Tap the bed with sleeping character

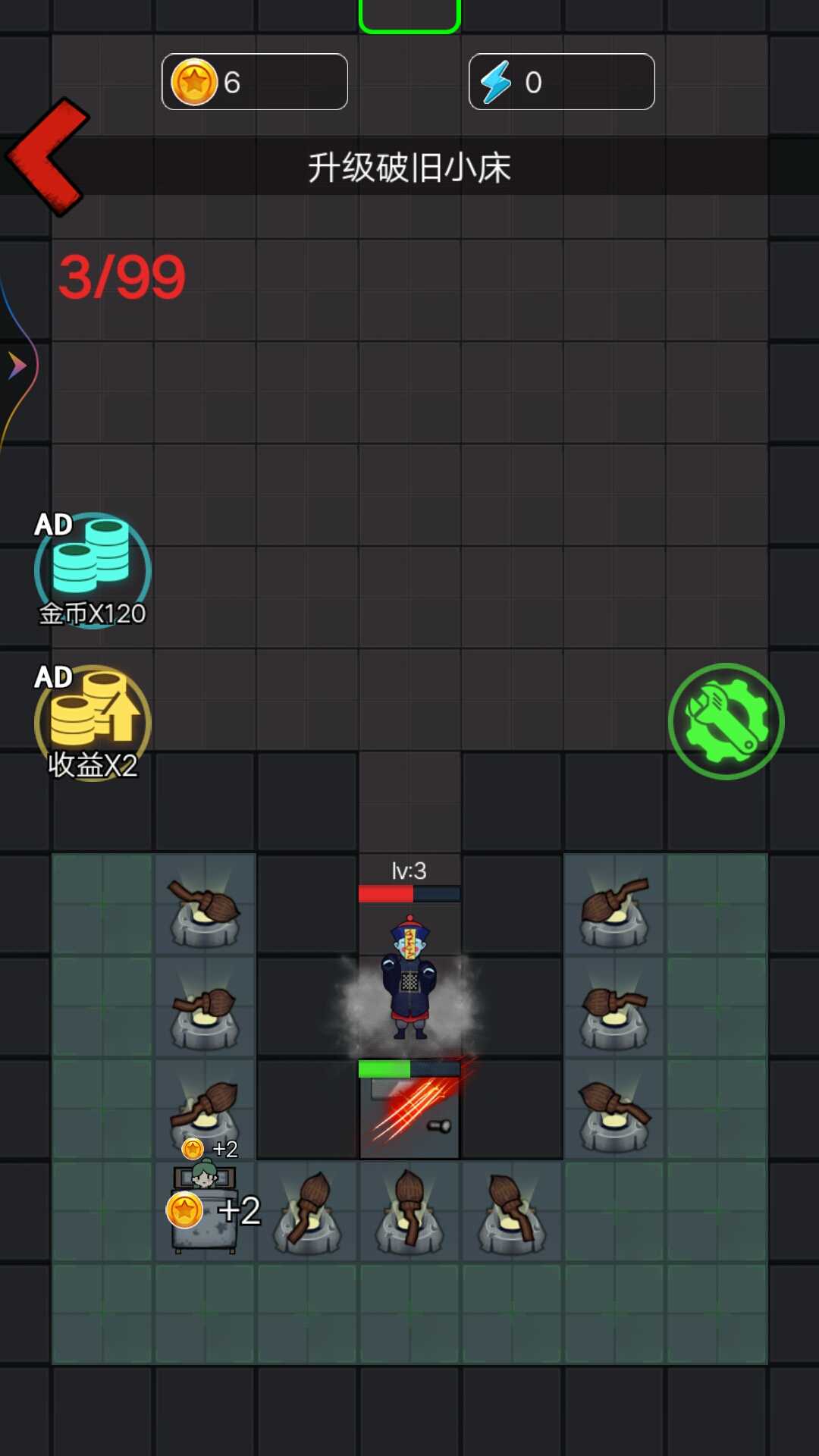(x=205, y=1209)
